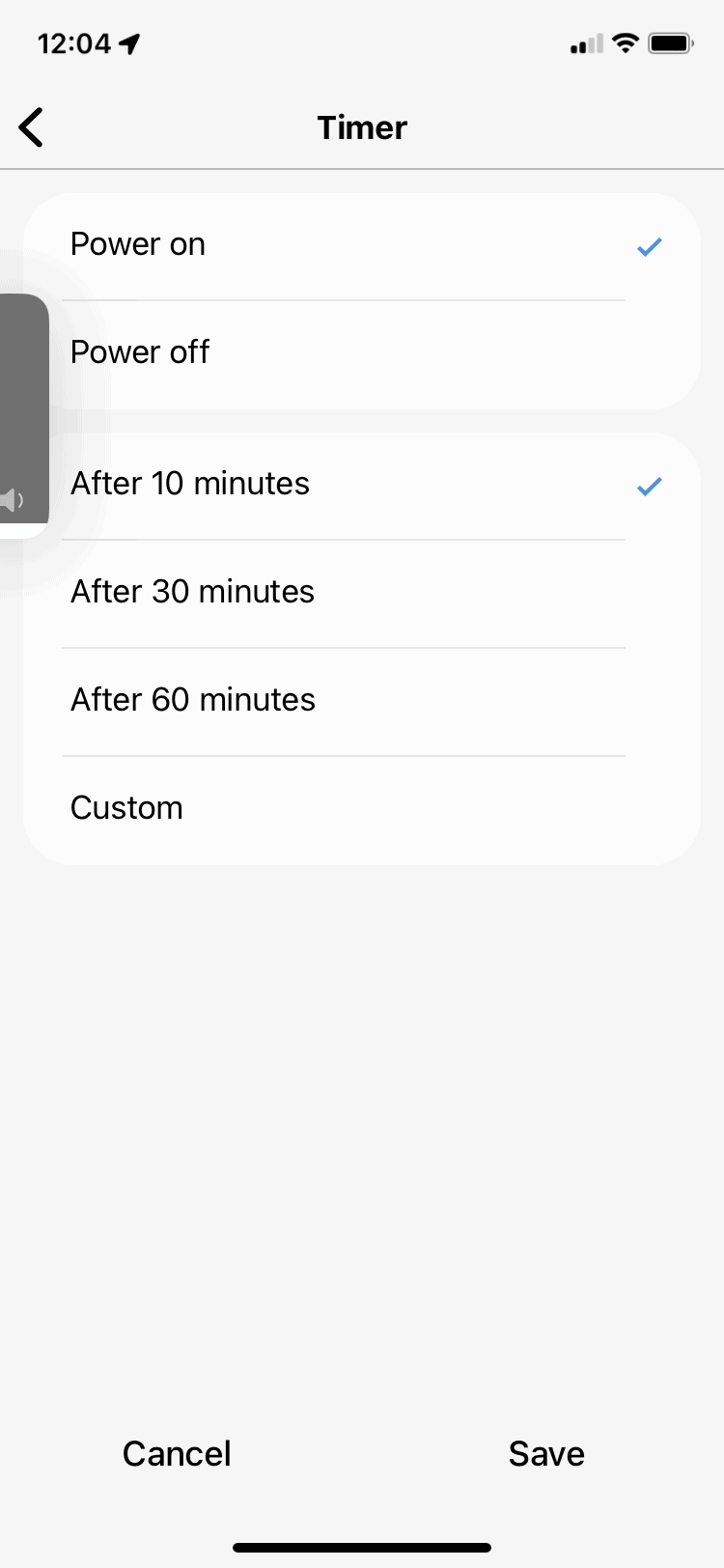Tap the location arrow next to the clock

tap(126, 41)
